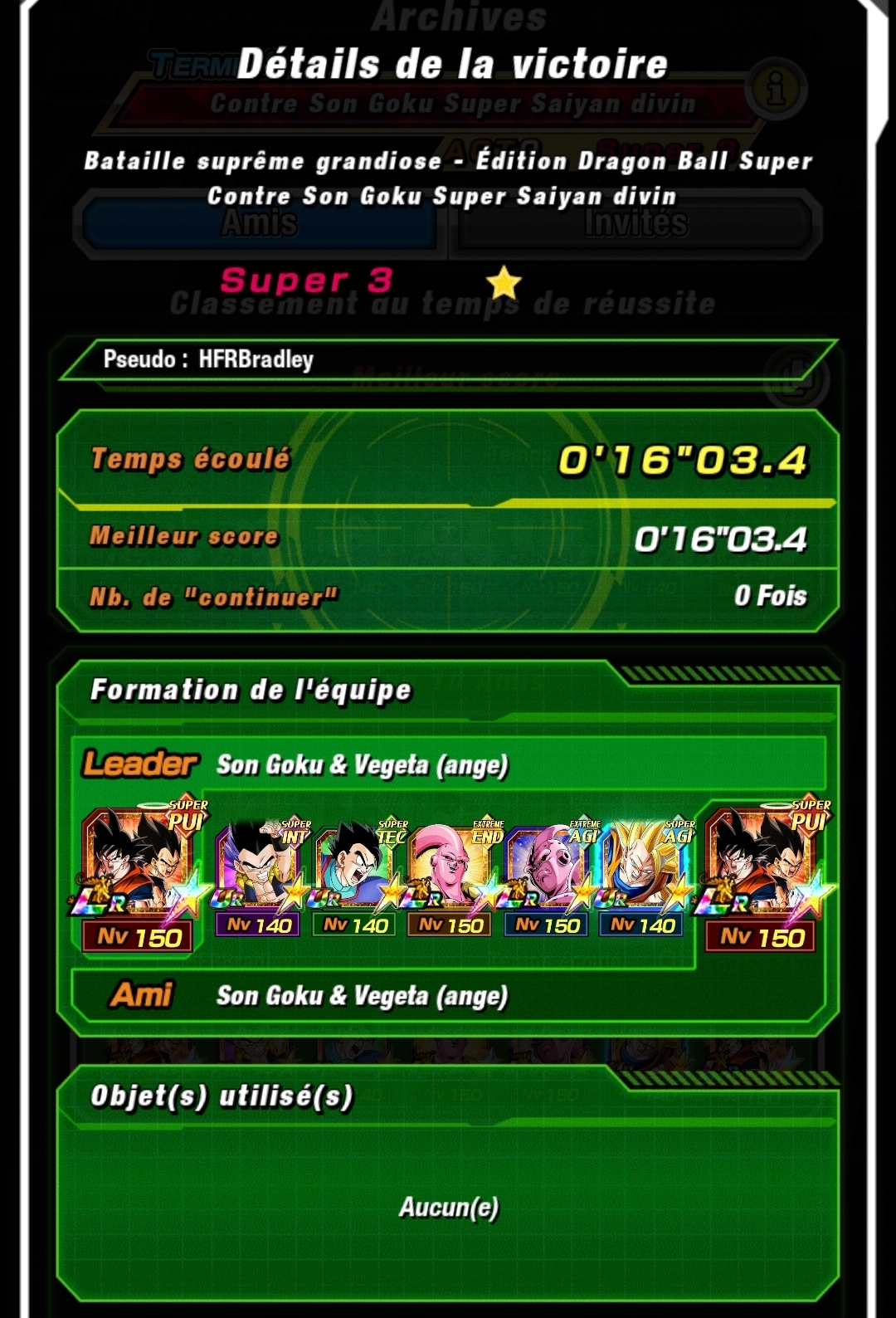Open friend Son Goku & Vegeta PUI card
Viewport: 896px width, 1318px height.
click(x=762, y=871)
